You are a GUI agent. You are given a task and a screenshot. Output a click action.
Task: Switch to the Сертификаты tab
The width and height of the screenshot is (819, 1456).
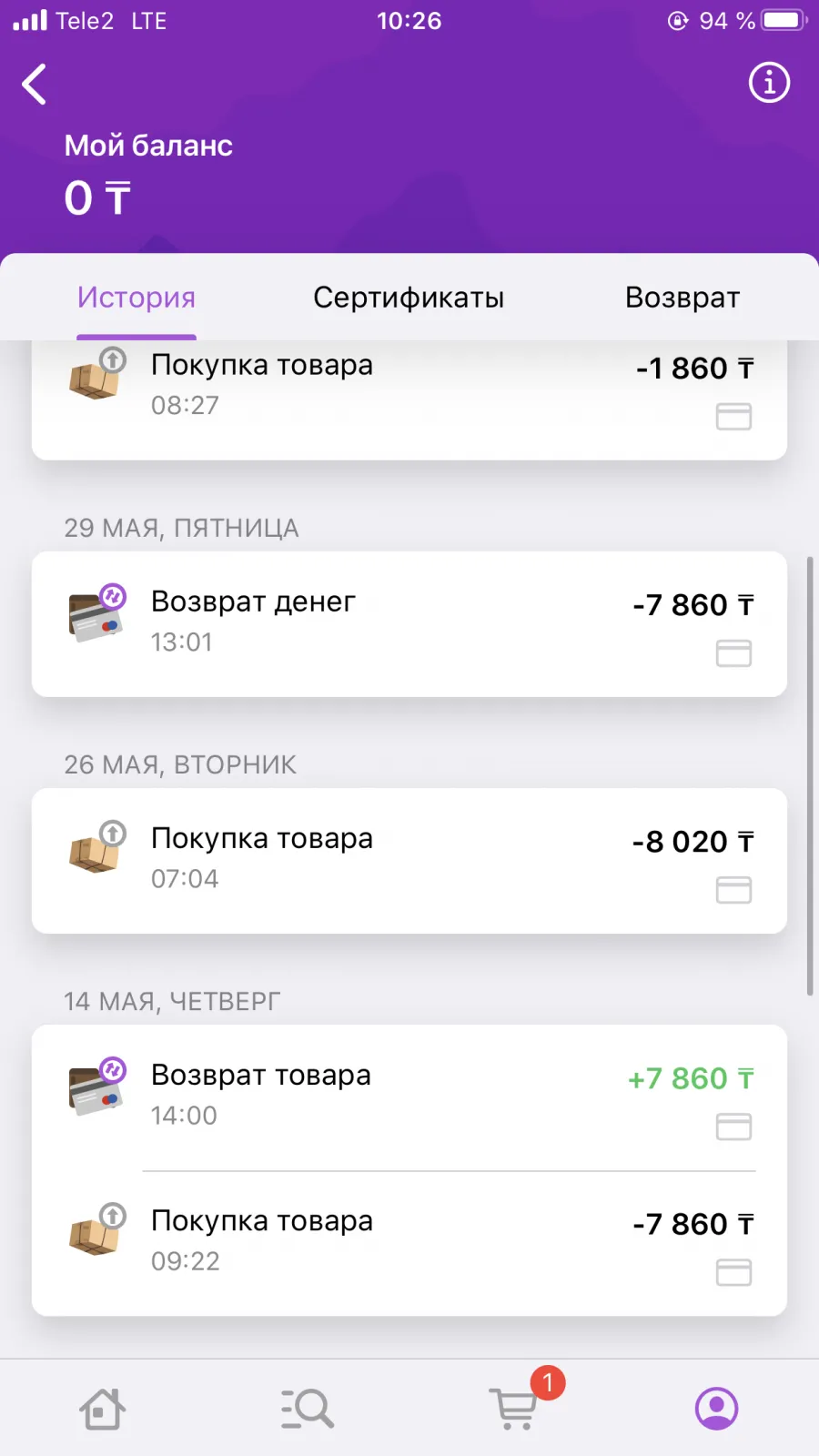(409, 298)
